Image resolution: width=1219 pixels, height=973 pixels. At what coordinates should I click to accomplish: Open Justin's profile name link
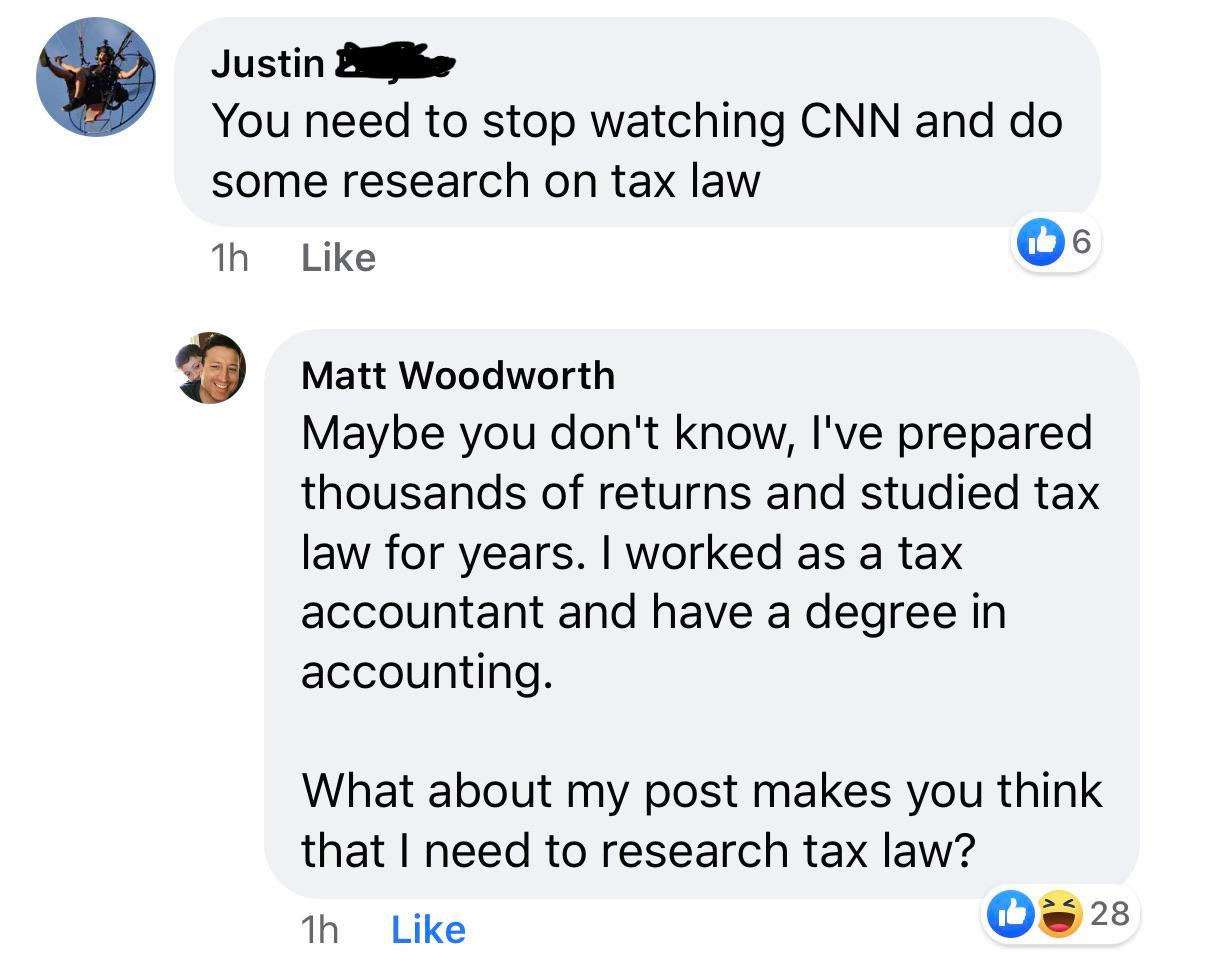tap(268, 64)
